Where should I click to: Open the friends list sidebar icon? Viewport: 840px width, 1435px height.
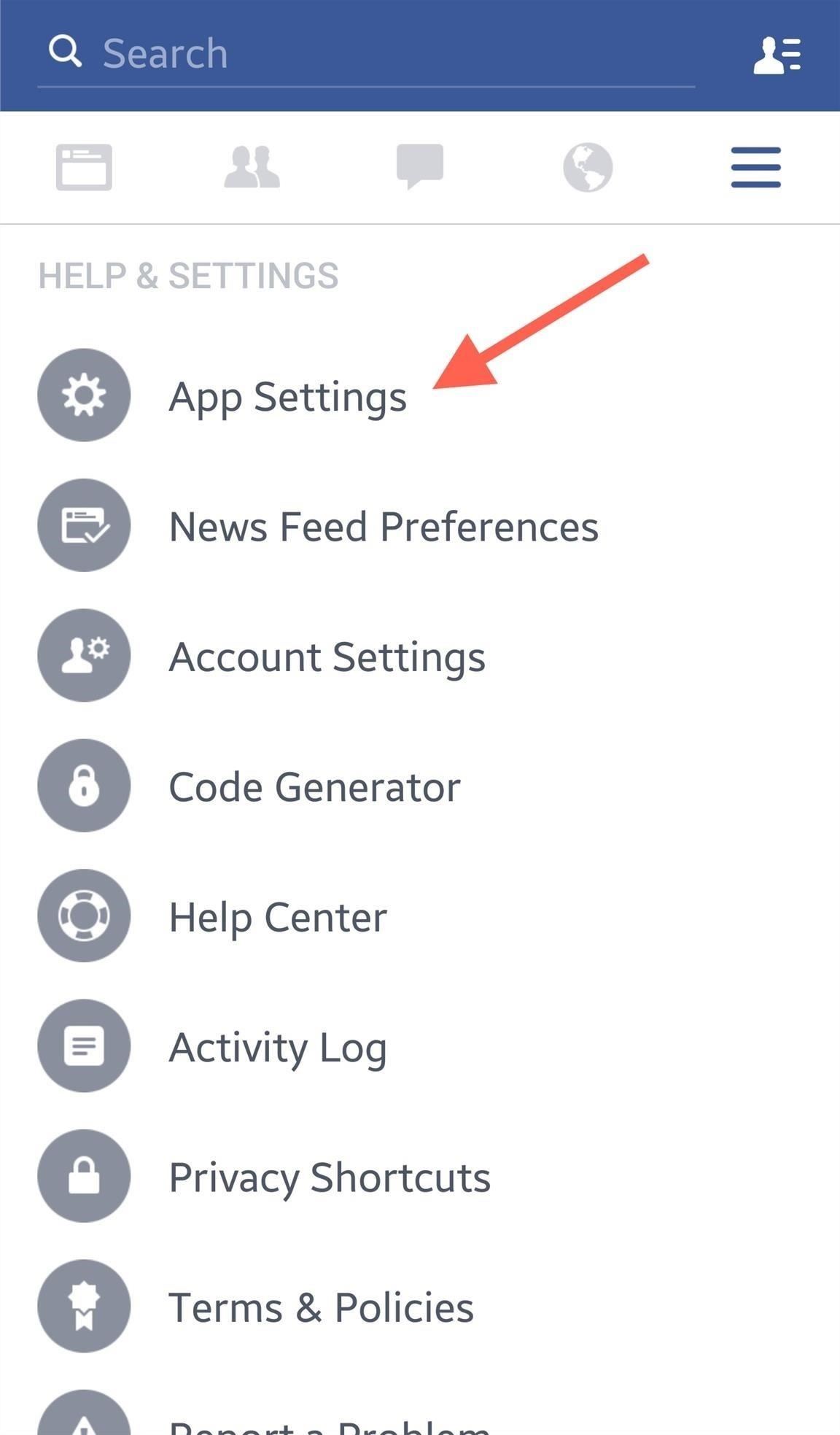click(x=777, y=55)
